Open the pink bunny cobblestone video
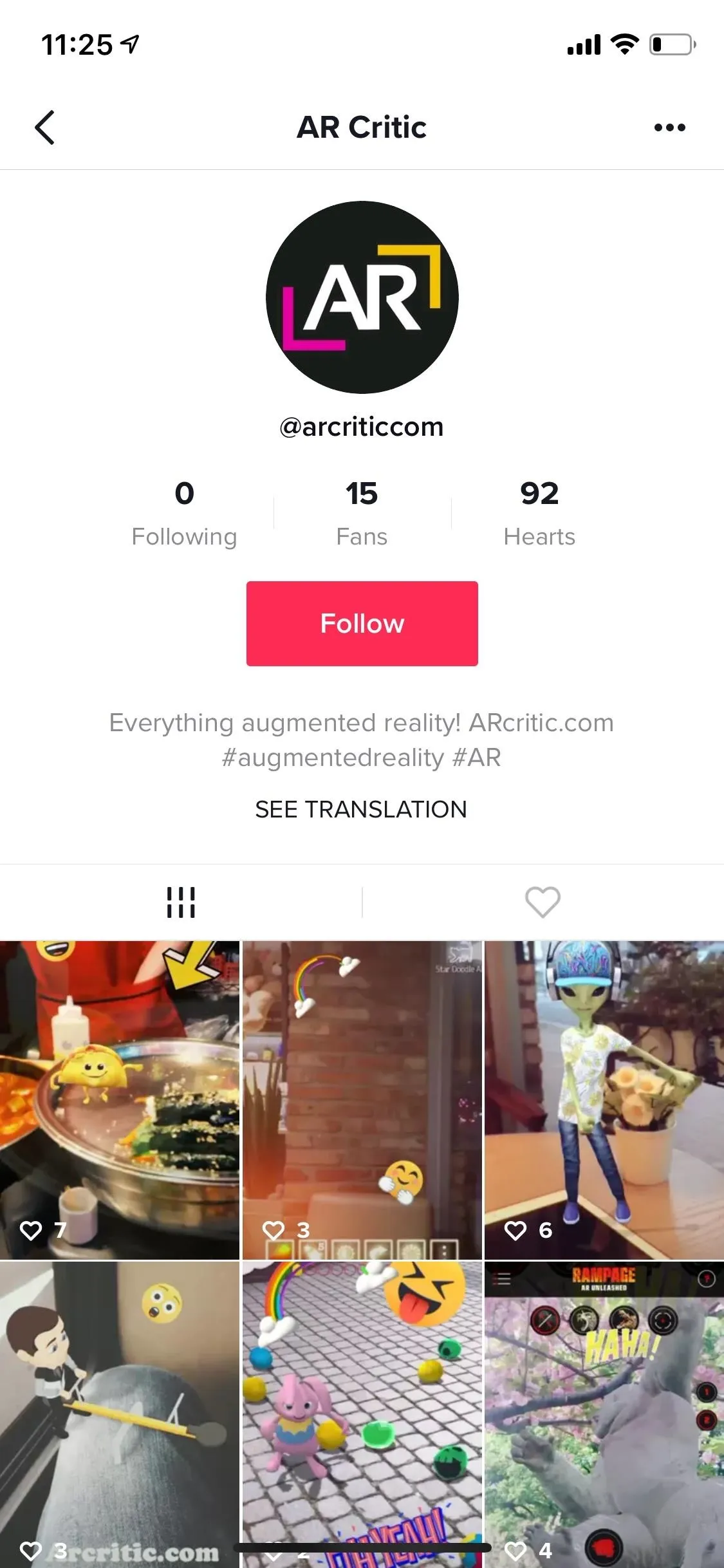Screen dimensions: 724x1568 tap(362, 1415)
